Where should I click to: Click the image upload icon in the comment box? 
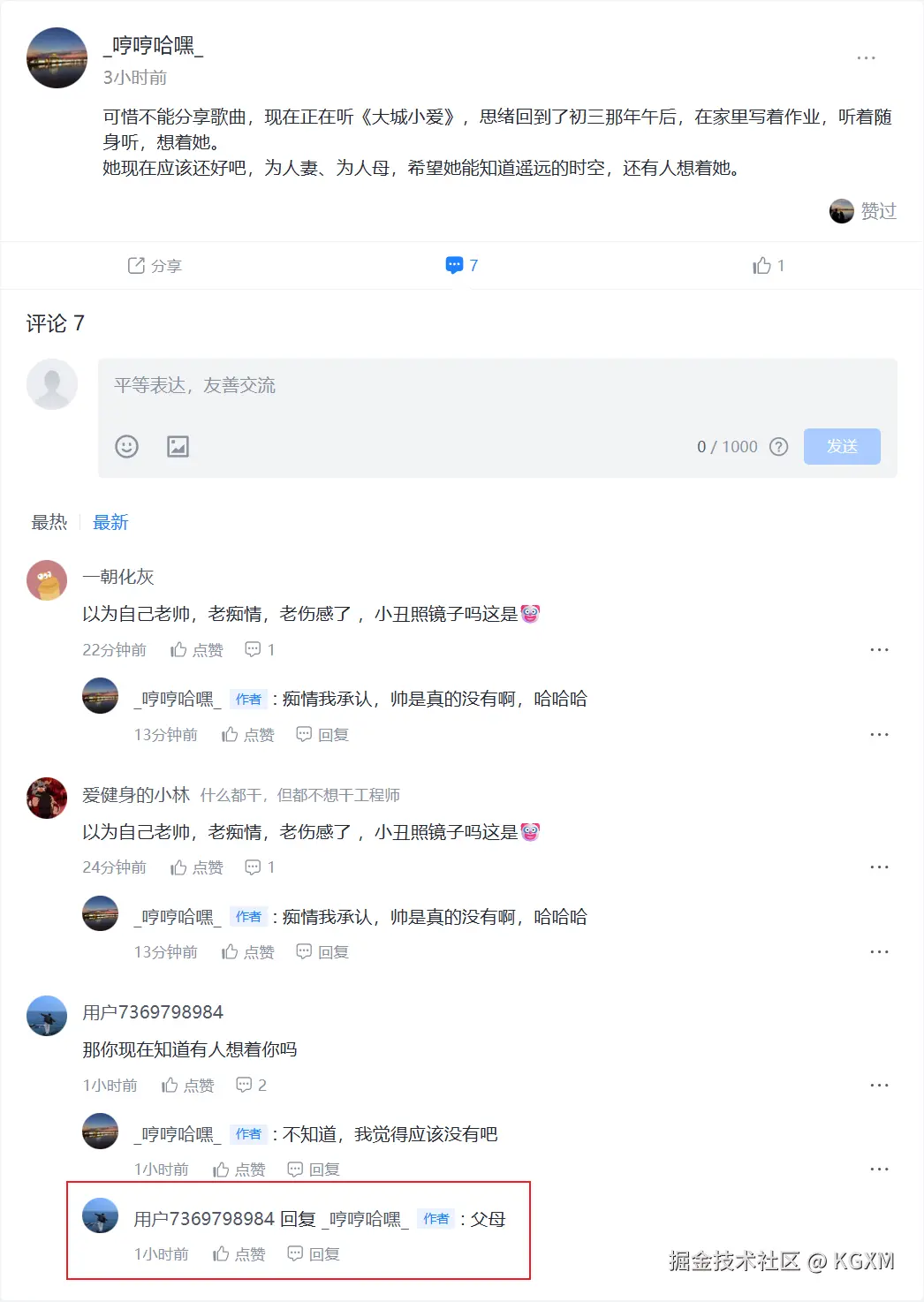tap(178, 446)
